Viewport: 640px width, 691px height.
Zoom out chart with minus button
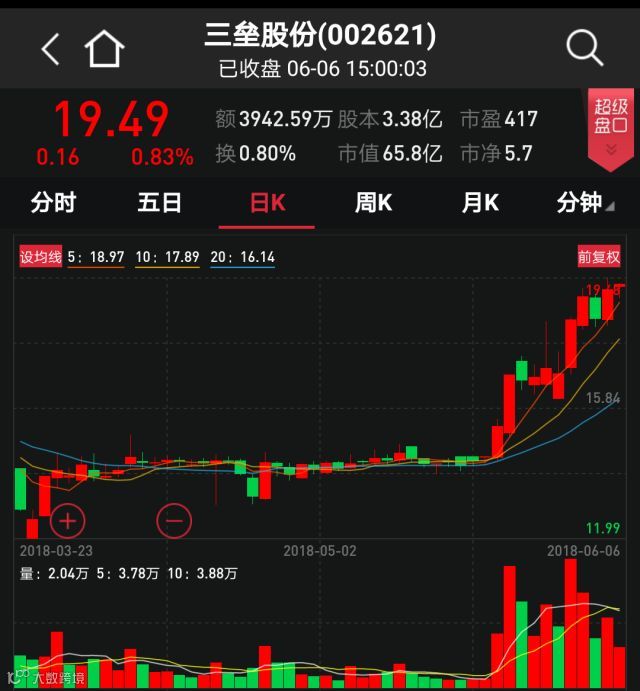[x=174, y=520]
